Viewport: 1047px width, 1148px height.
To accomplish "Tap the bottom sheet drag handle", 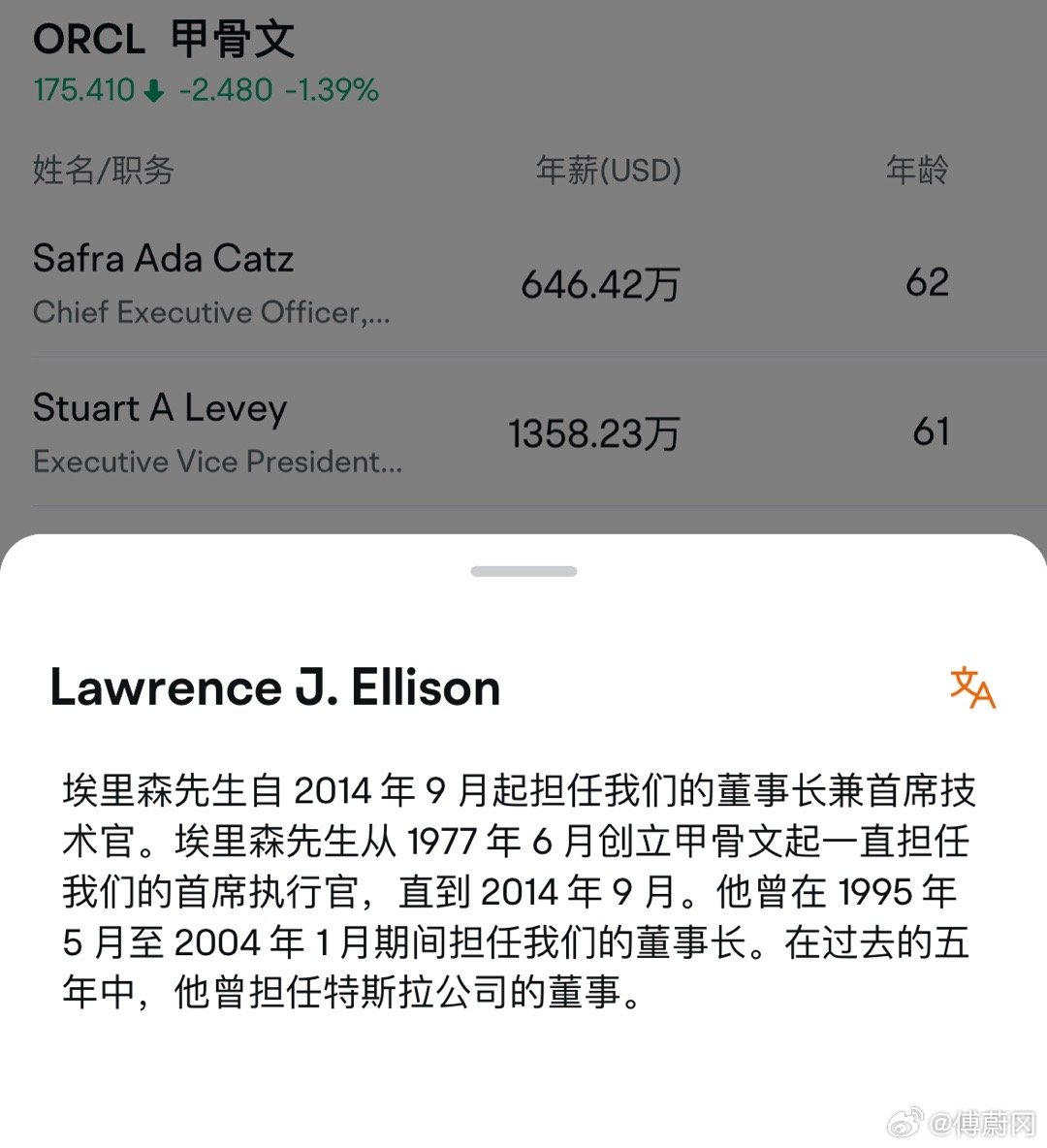I will [523, 572].
